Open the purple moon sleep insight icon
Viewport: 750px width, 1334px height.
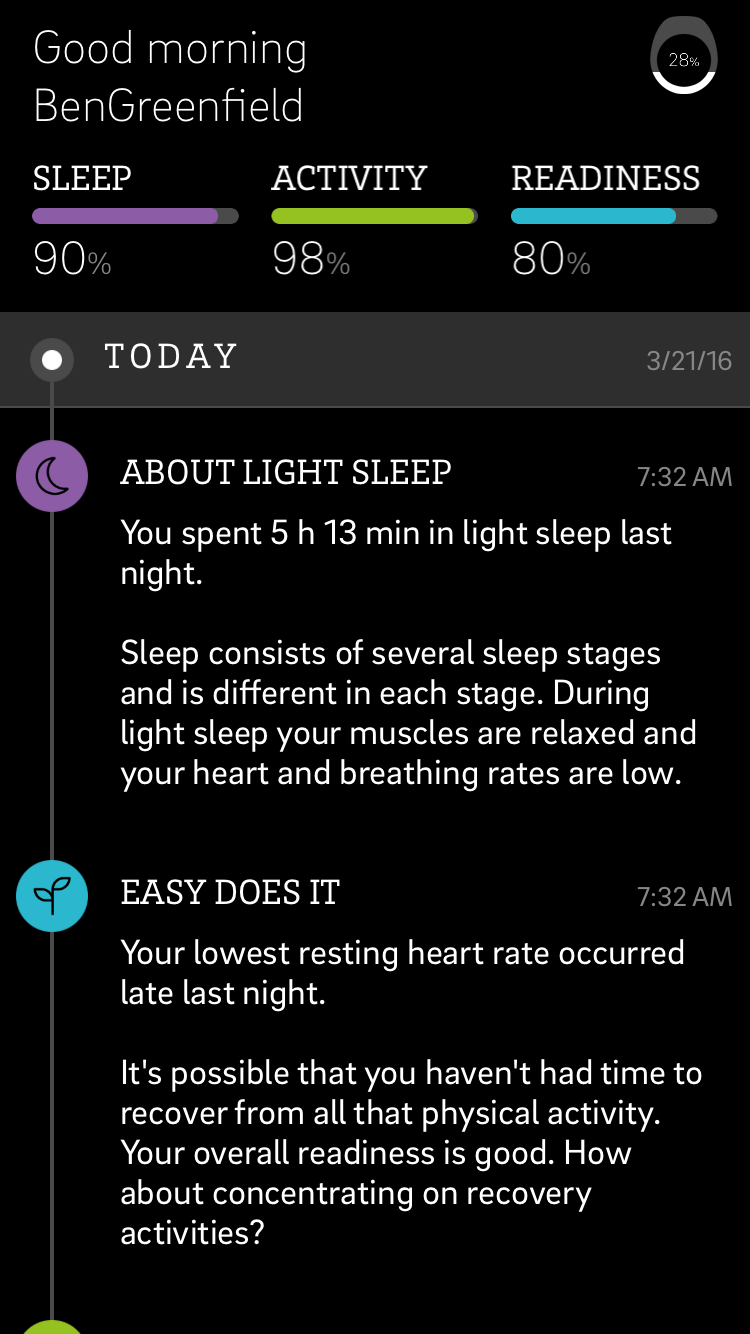[52, 476]
